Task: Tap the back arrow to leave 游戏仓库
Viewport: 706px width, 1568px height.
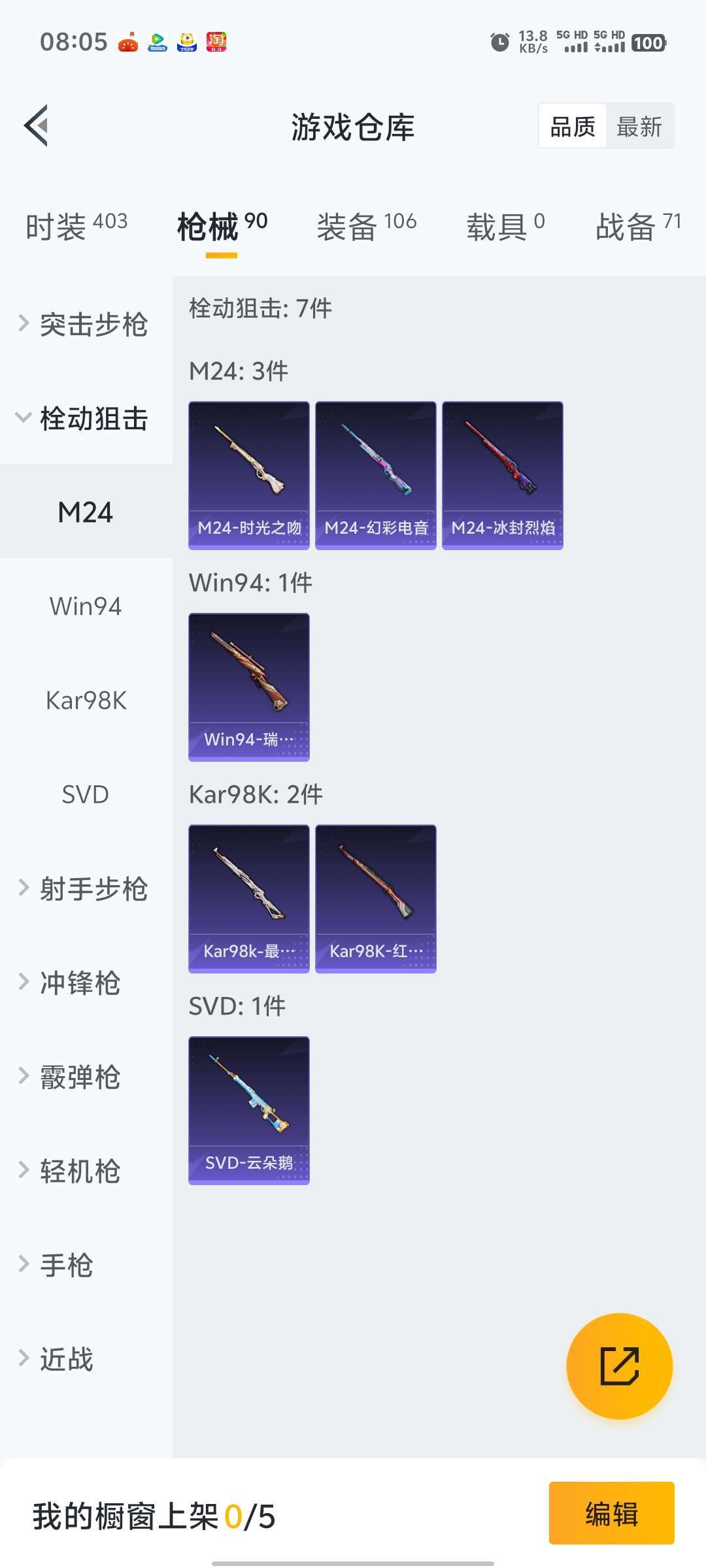Action: (37, 126)
